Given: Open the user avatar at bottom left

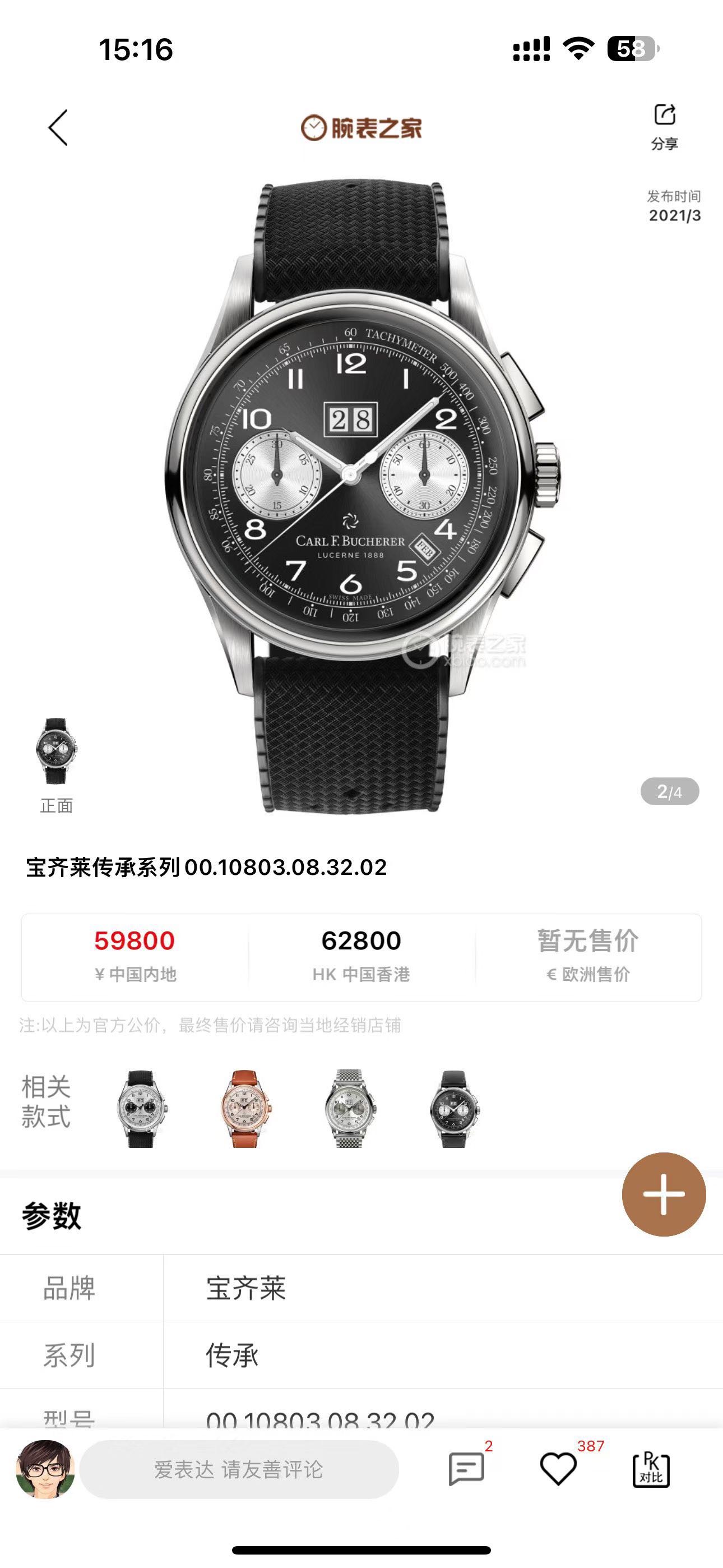Looking at the screenshot, I should (45, 1469).
